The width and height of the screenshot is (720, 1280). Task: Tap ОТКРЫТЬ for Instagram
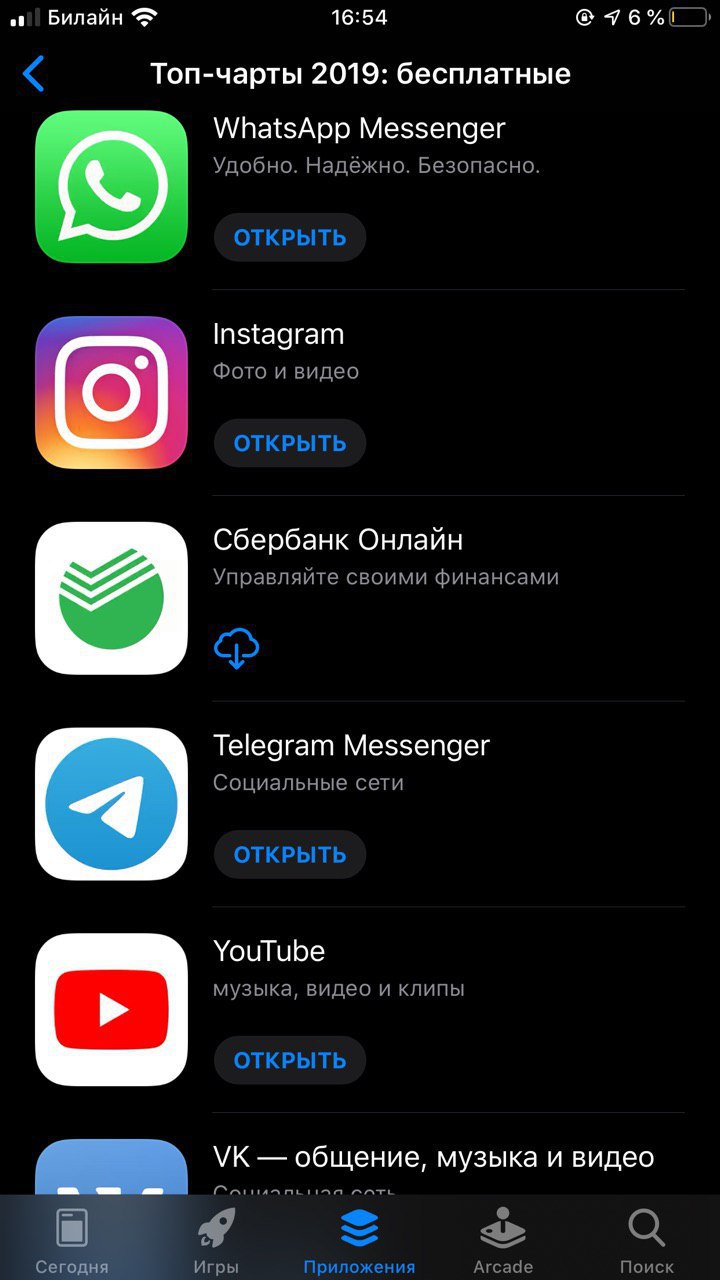coord(290,443)
